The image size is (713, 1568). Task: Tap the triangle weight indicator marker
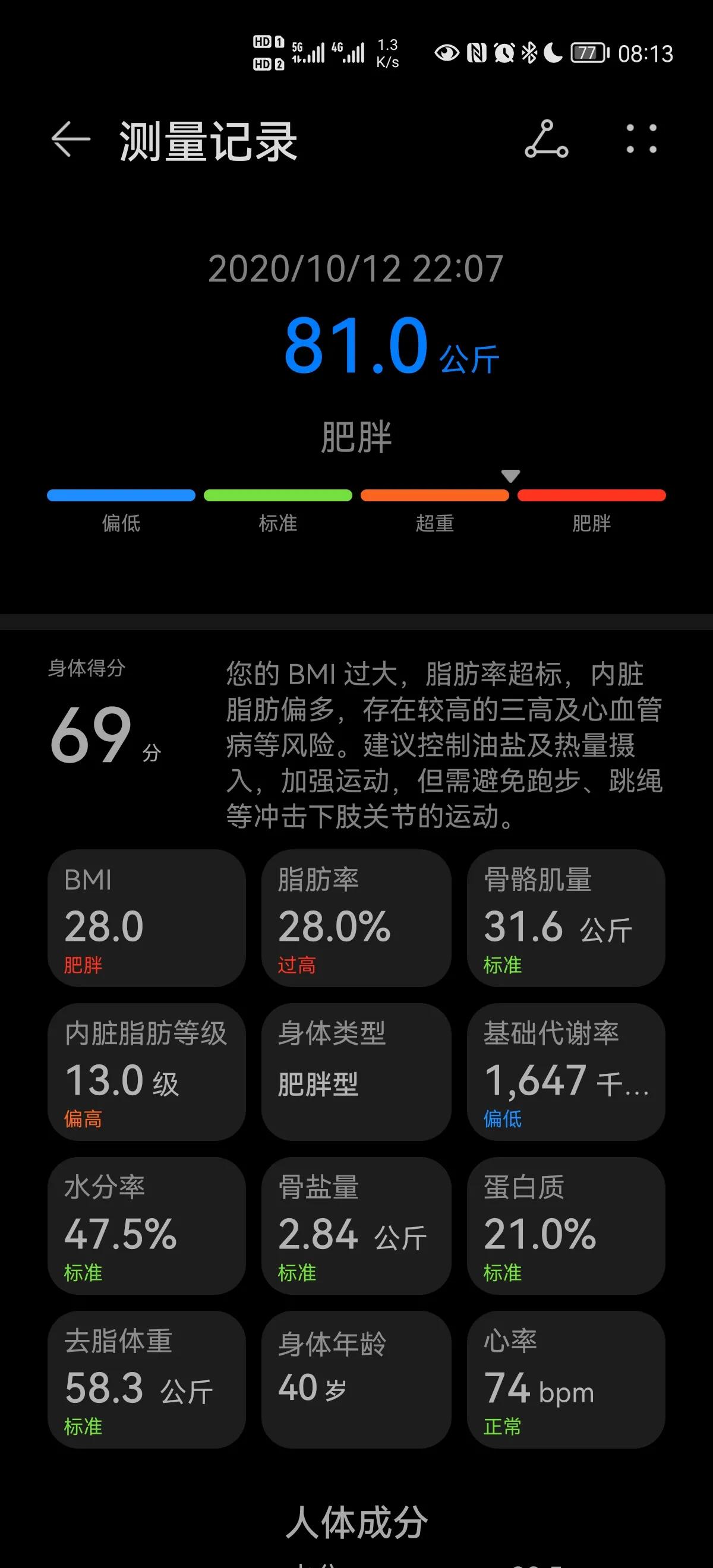pyautogui.click(x=511, y=476)
